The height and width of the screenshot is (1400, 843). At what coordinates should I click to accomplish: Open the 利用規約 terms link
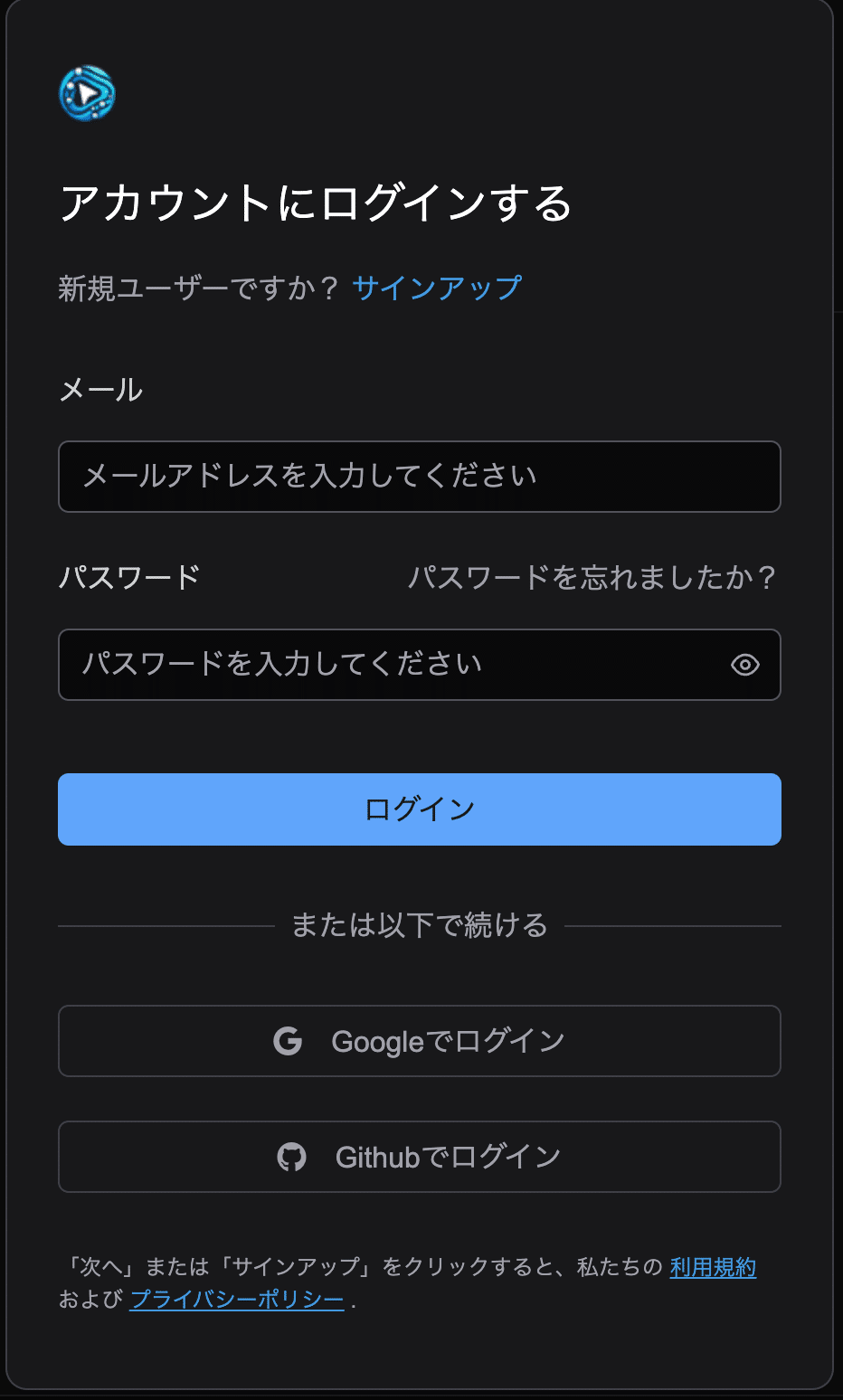713,1268
